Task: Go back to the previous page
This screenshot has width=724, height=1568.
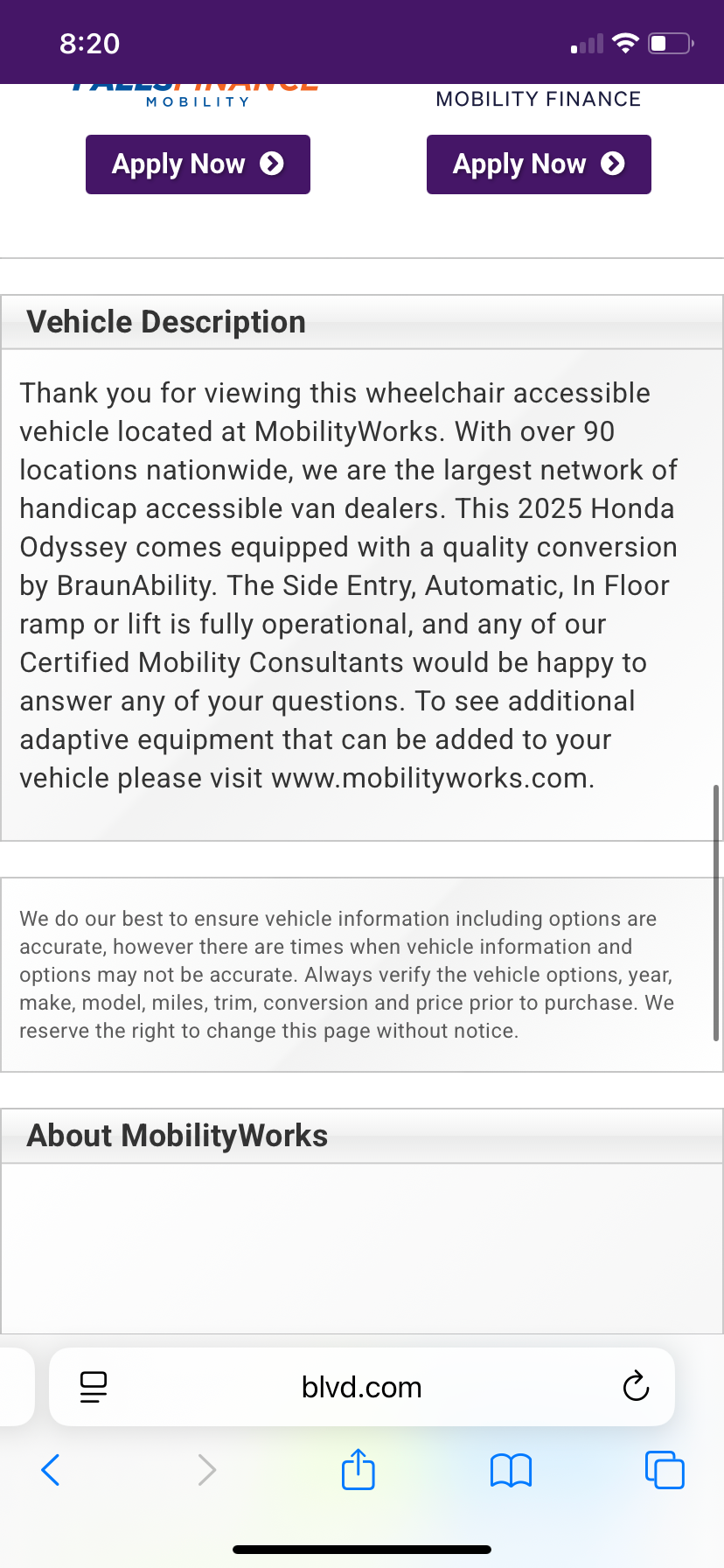Action: pos(51,1470)
